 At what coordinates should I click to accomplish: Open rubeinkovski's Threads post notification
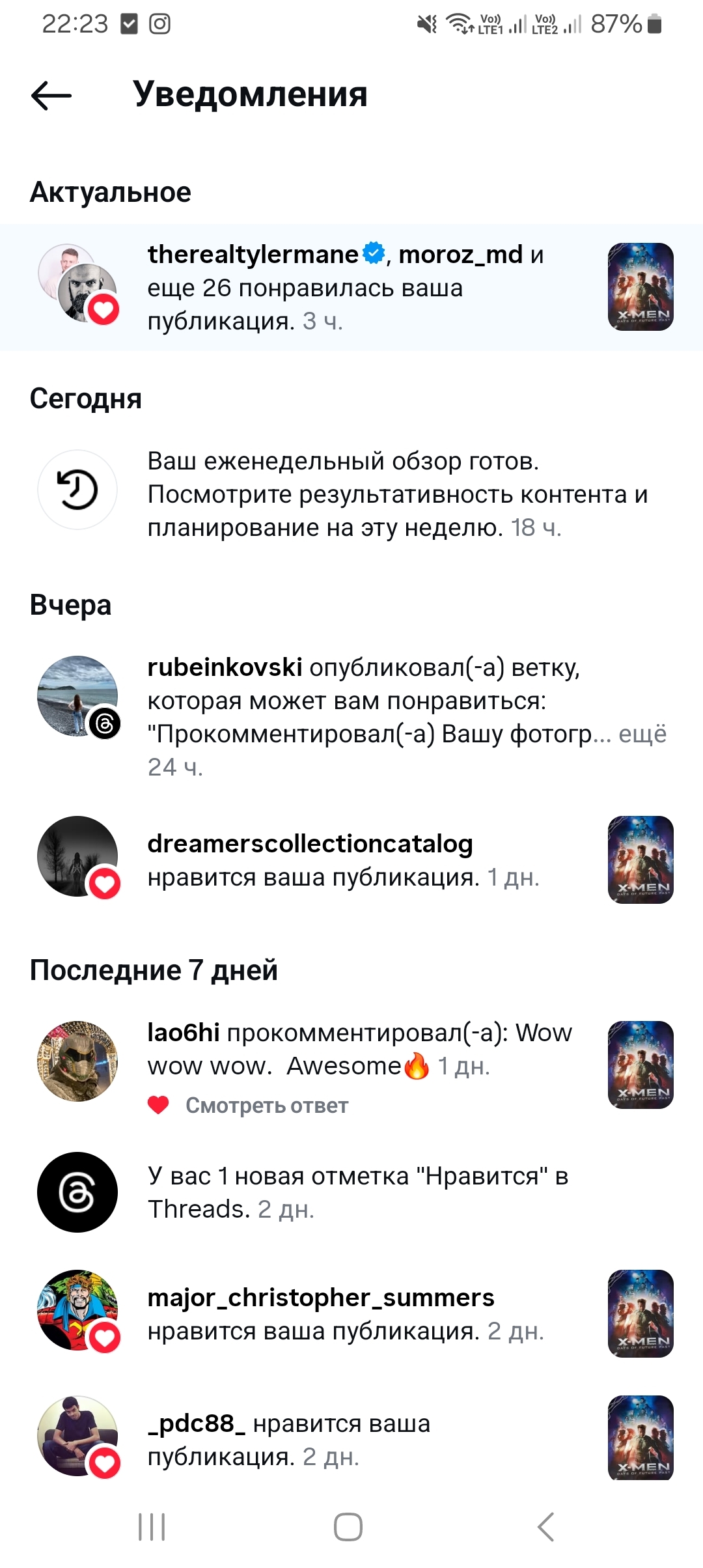coord(365,701)
